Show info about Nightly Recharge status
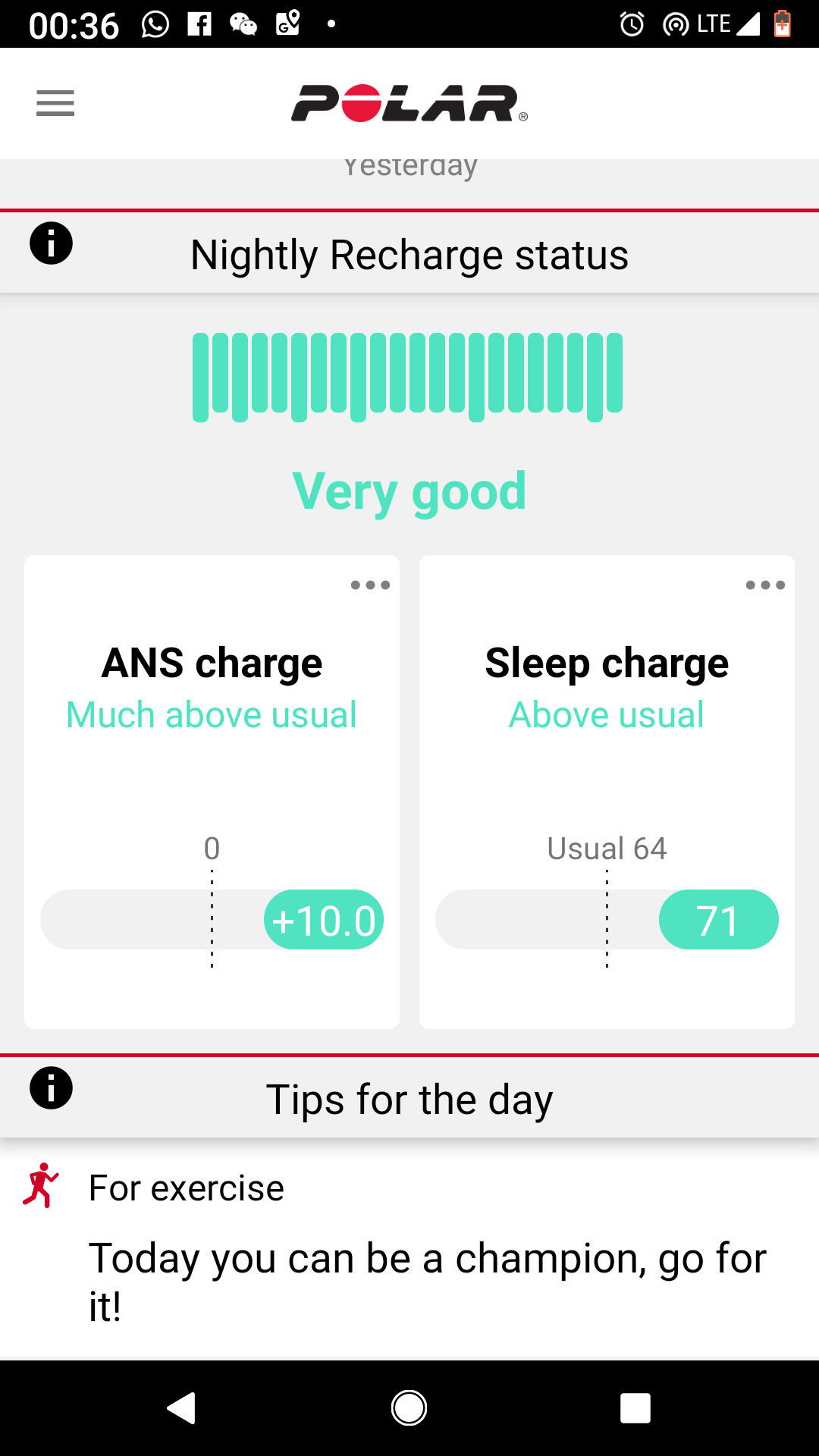The width and height of the screenshot is (819, 1456). tap(51, 243)
